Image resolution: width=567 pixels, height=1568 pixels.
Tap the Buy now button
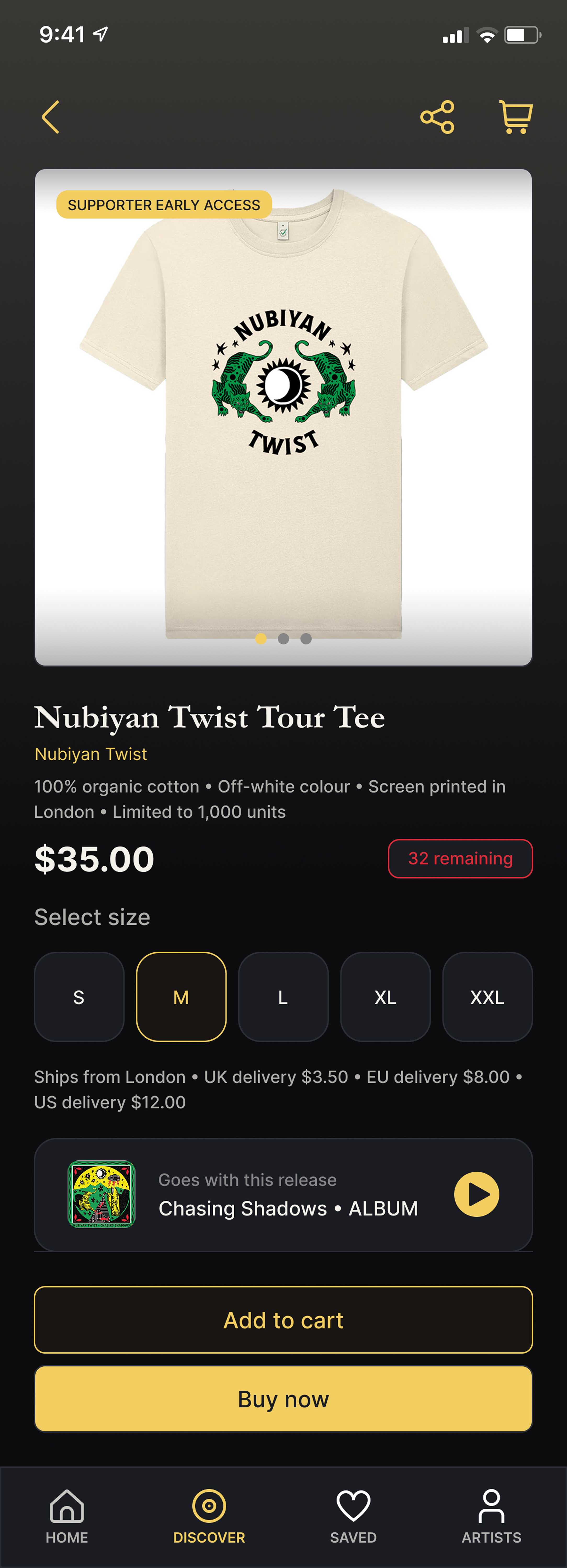pos(283,1399)
